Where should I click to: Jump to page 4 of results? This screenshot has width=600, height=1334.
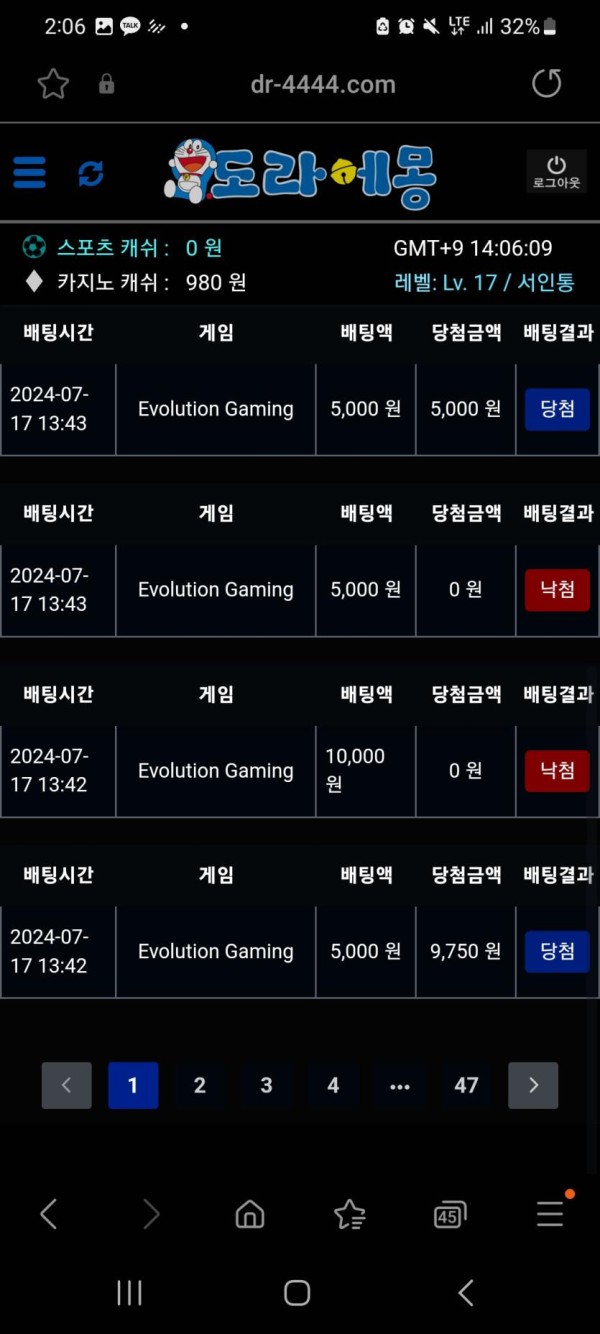(x=333, y=1085)
